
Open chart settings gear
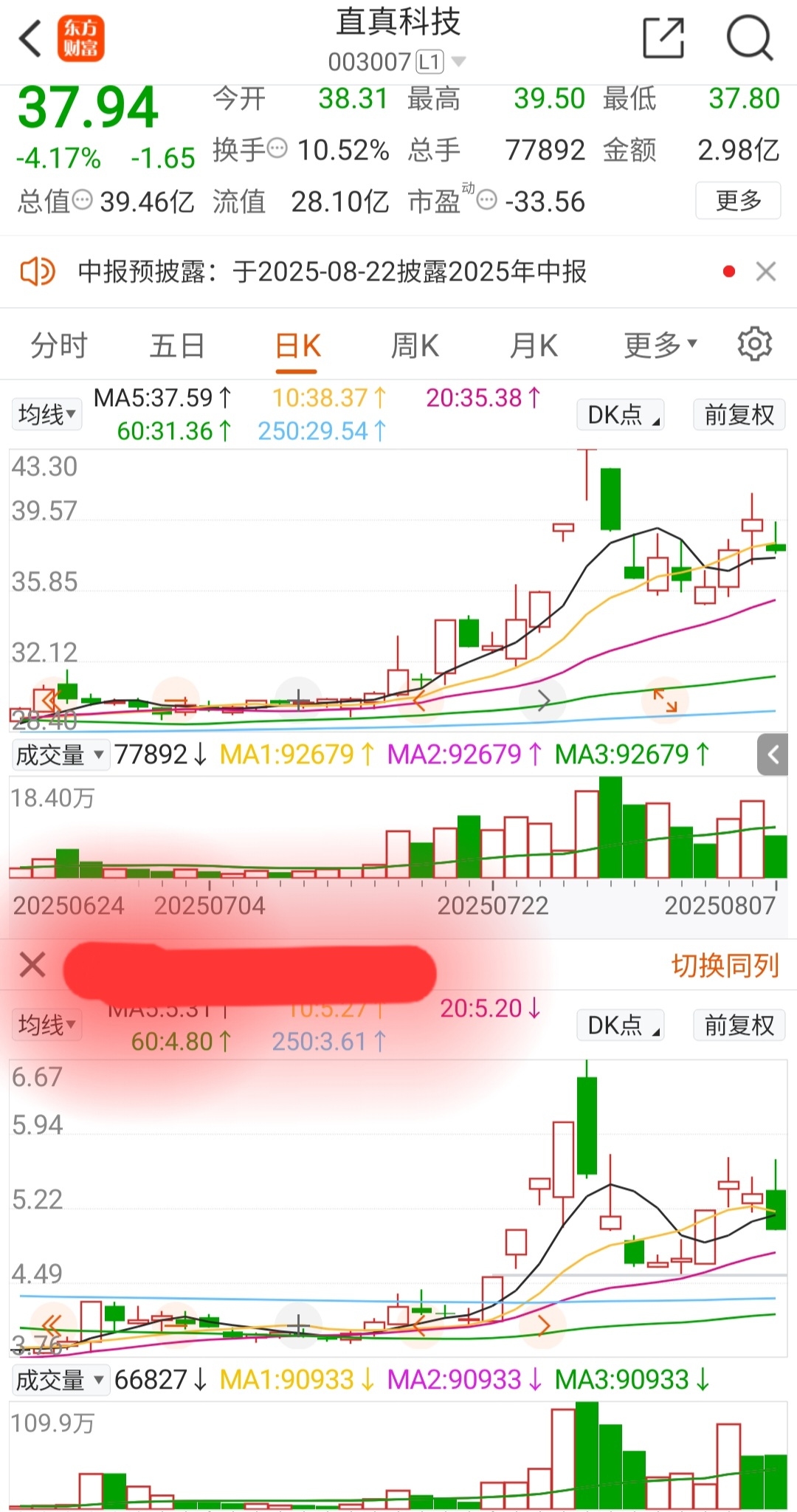click(754, 344)
